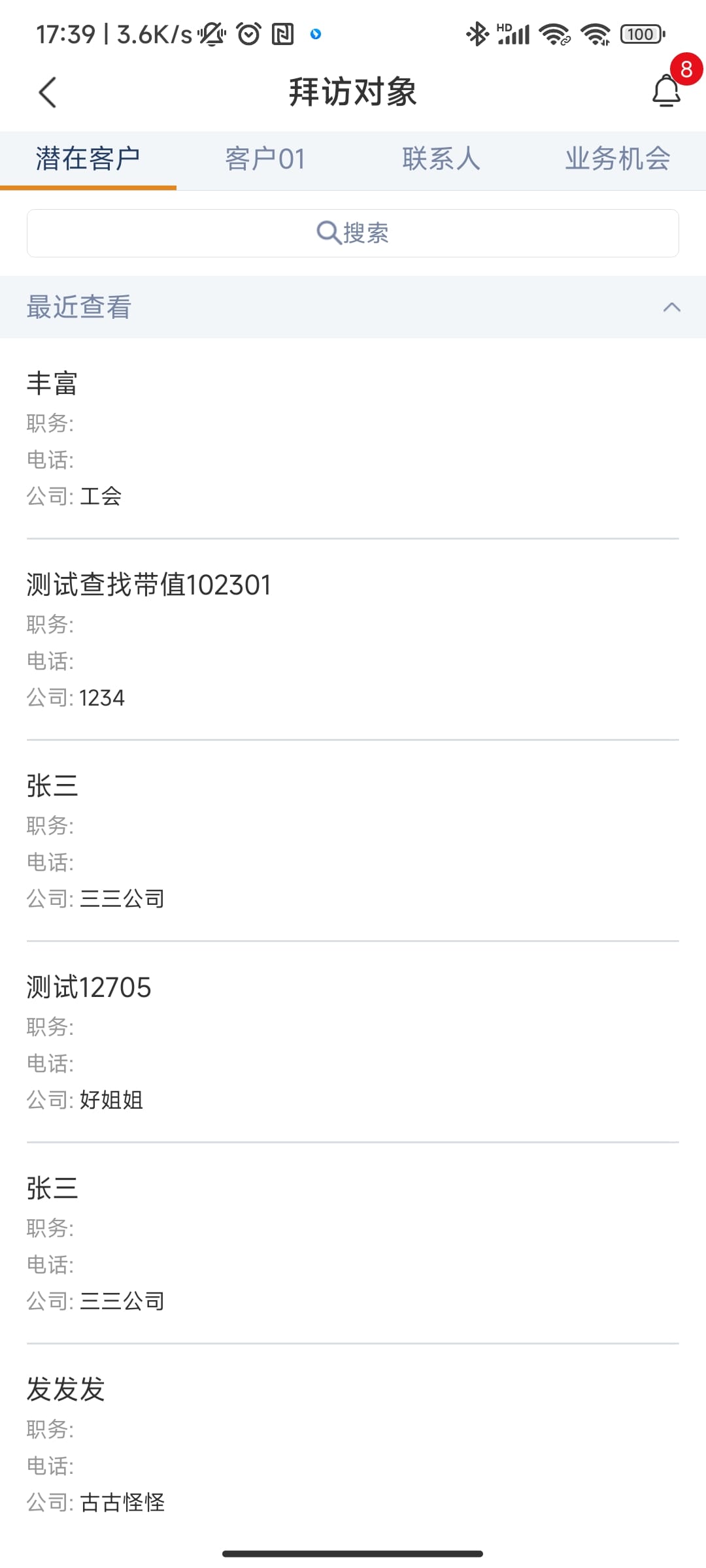Pick lead 发发发 from 古古怪怪
The height and width of the screenshot is (1568, 706).
pos(353,1444)
